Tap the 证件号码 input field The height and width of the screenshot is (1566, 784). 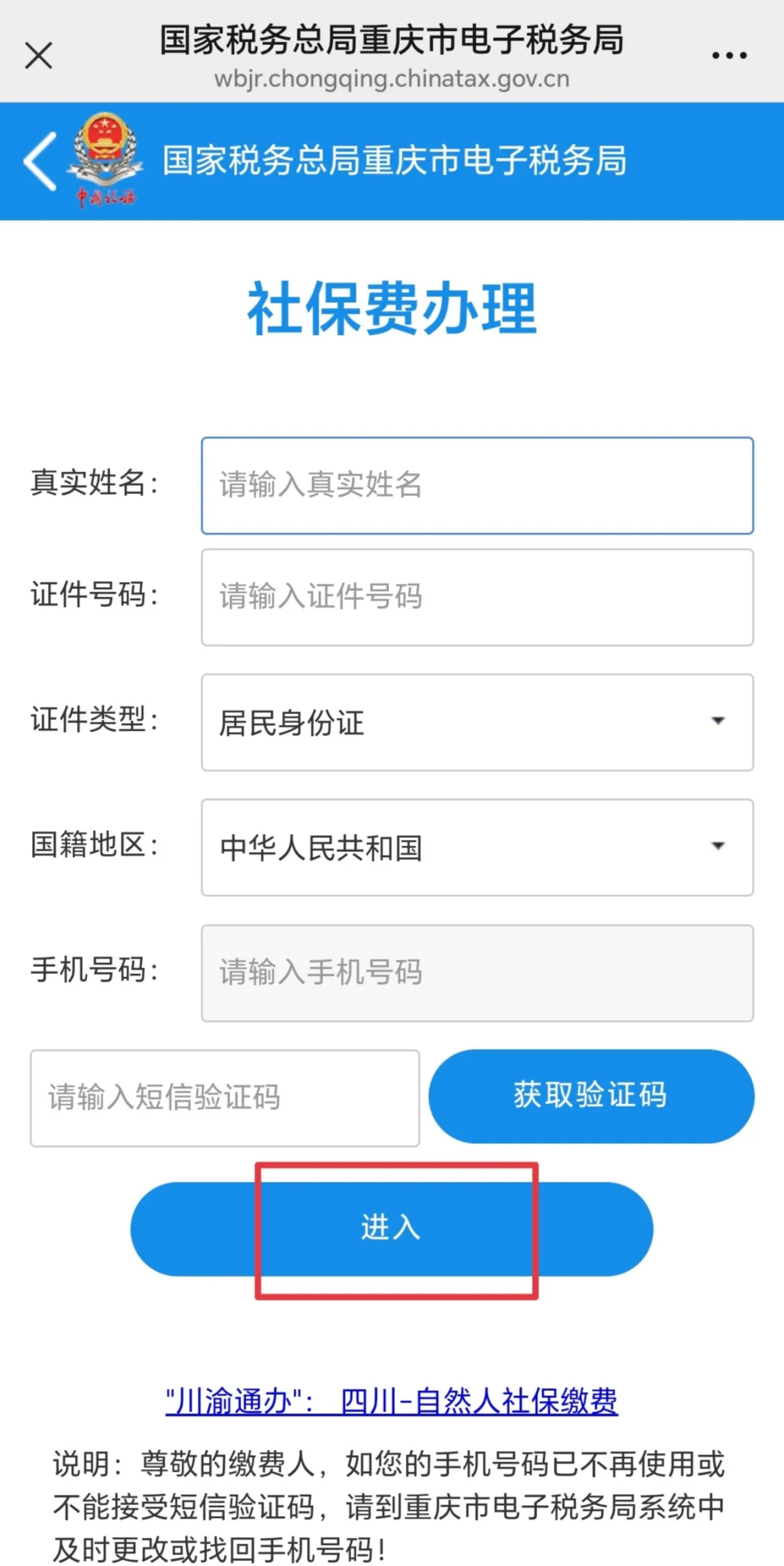[x=477, y=597]
